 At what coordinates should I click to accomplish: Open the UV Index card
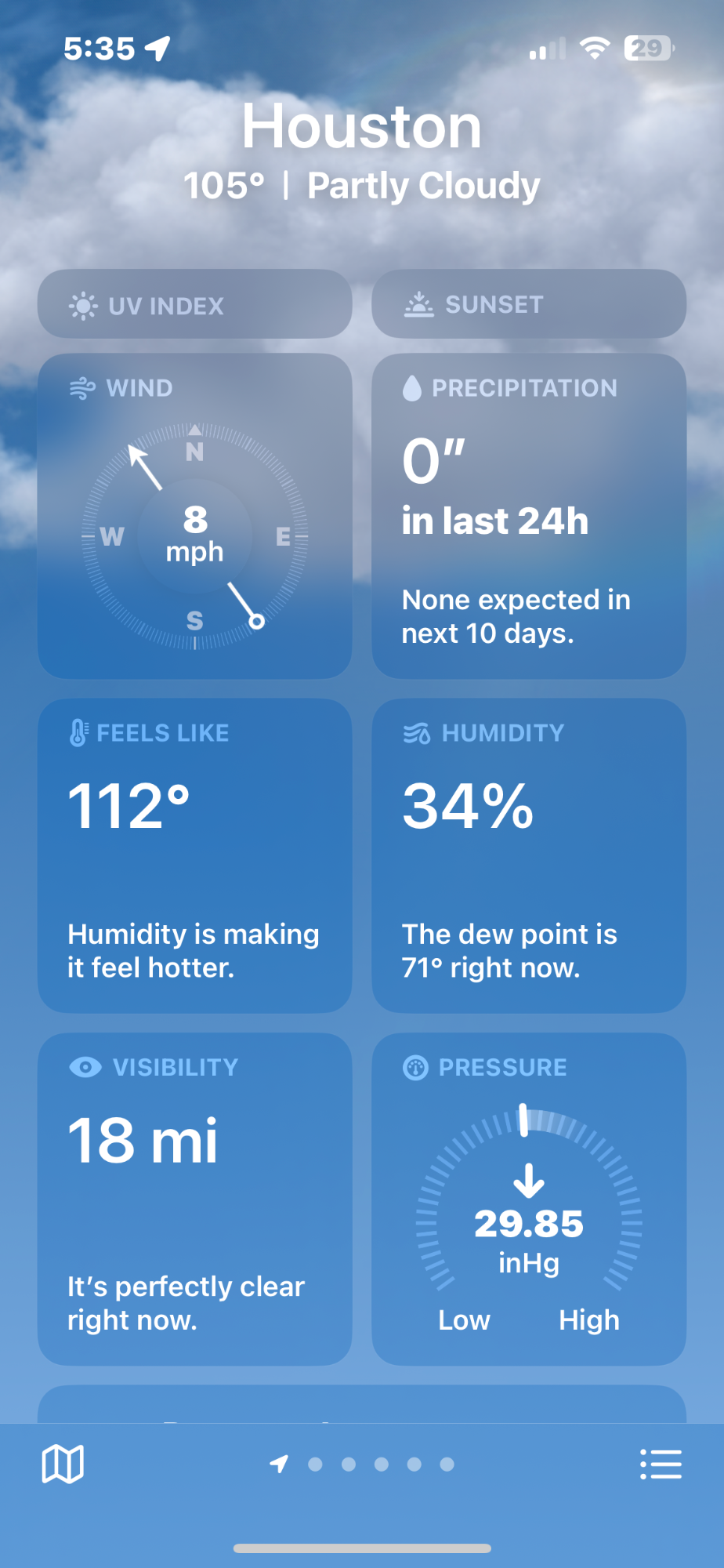tap(194, 305)
